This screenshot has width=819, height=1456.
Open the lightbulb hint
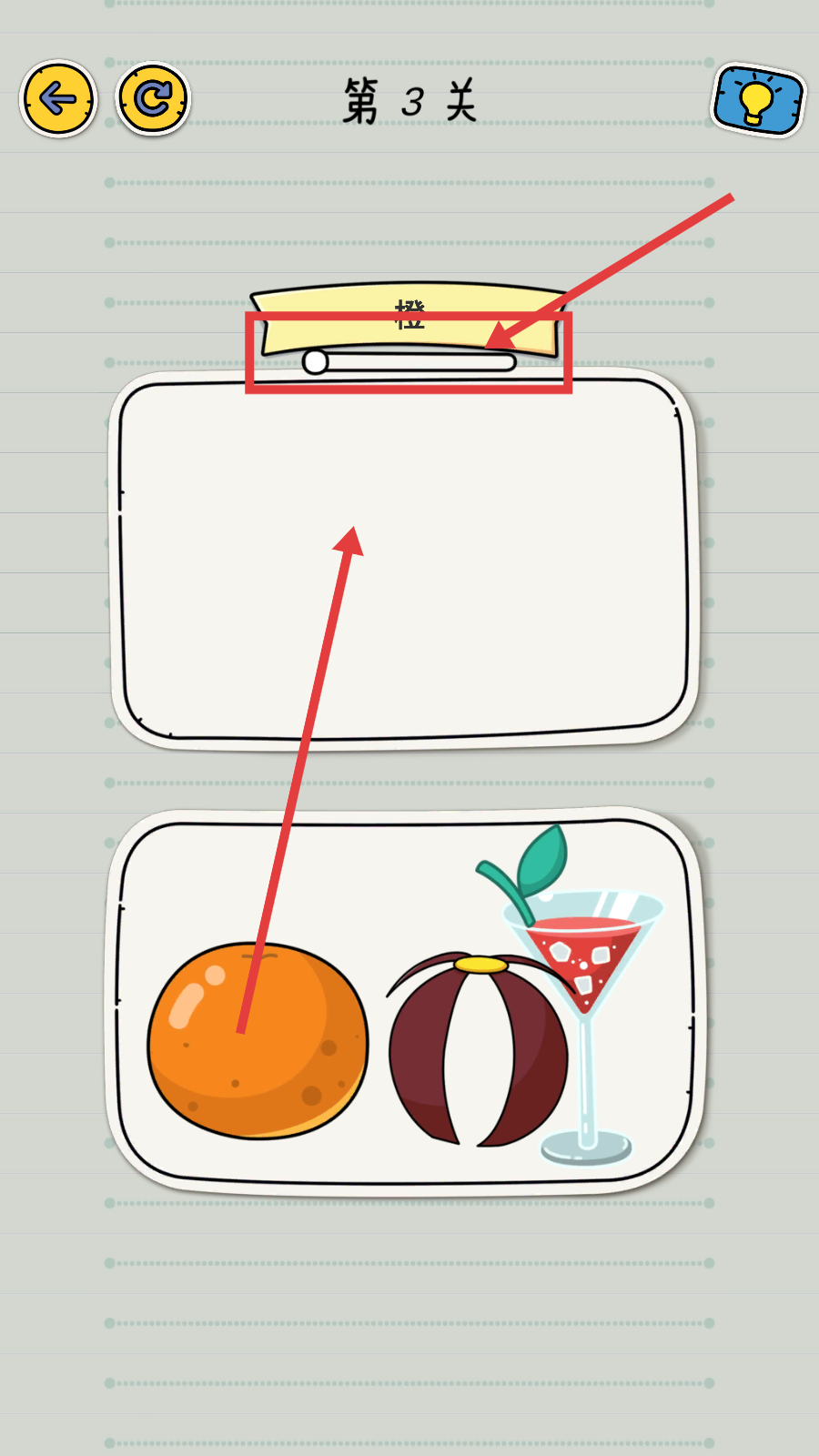[757, 100]
